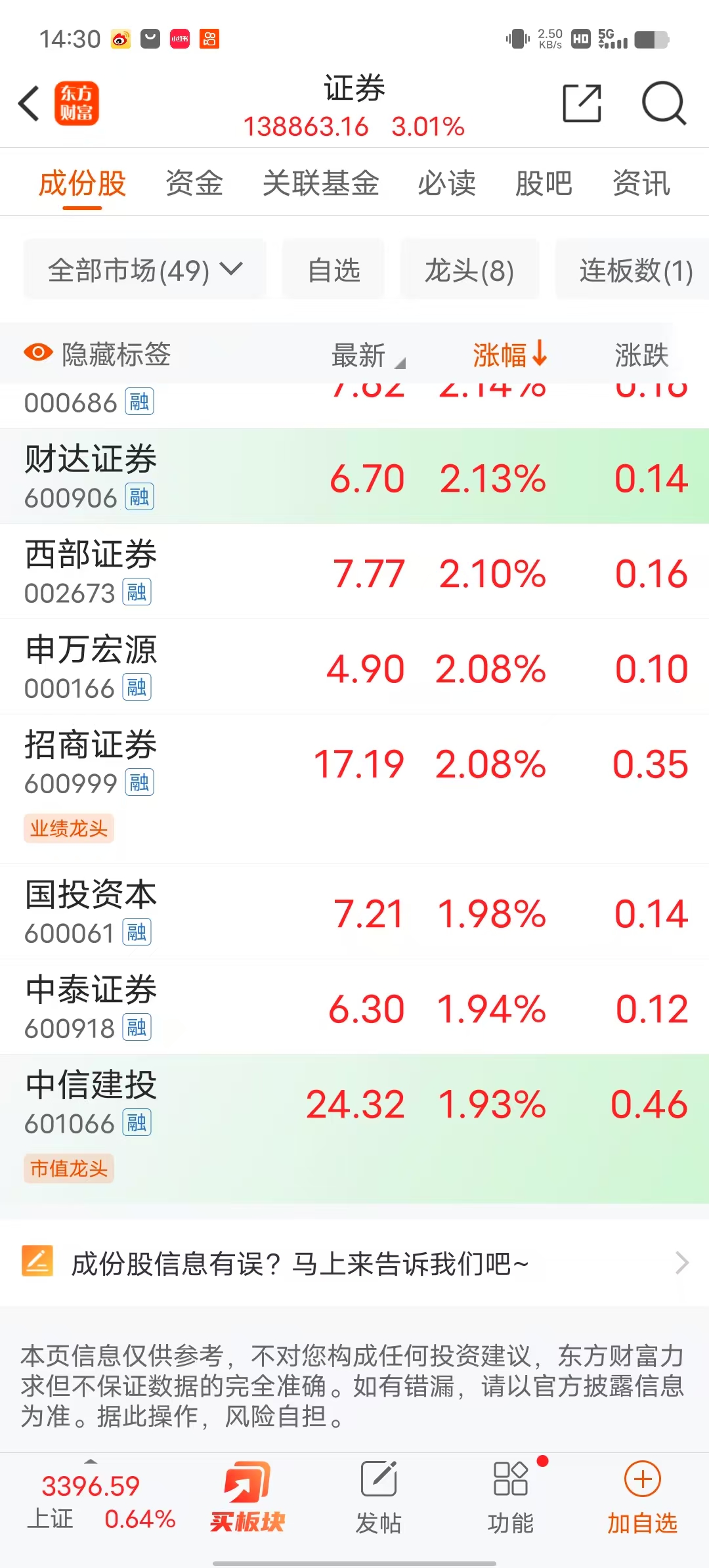Open the search magnifier

(x=663, y=104)
